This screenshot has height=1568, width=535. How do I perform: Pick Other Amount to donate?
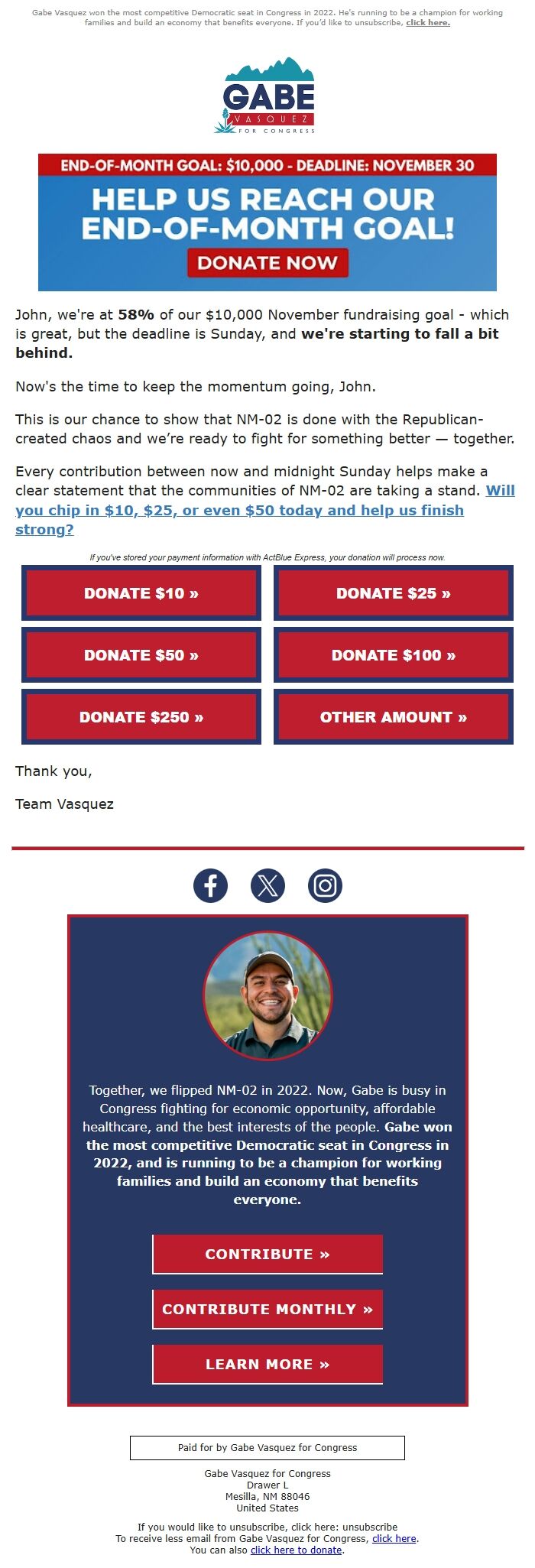pyautogui.click(x=393, y=717)
